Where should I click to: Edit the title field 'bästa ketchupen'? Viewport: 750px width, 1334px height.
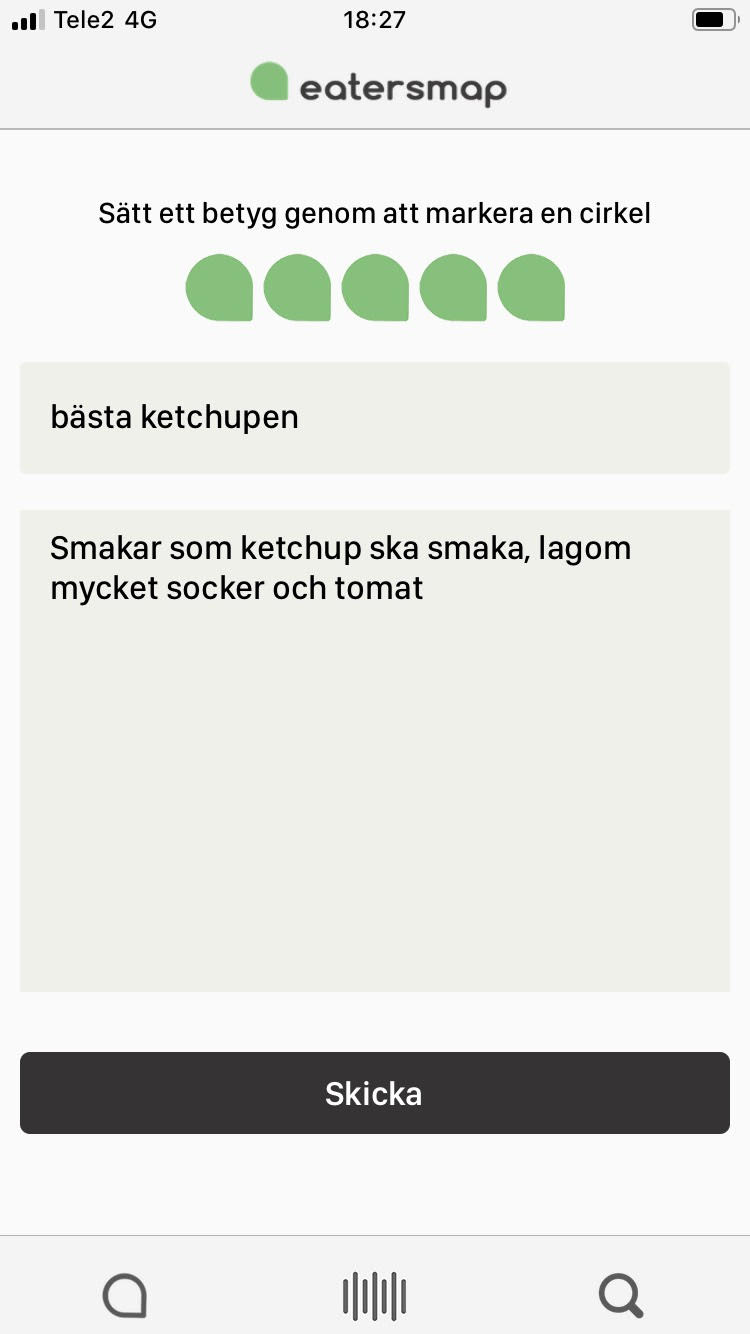tap(375, 417)
